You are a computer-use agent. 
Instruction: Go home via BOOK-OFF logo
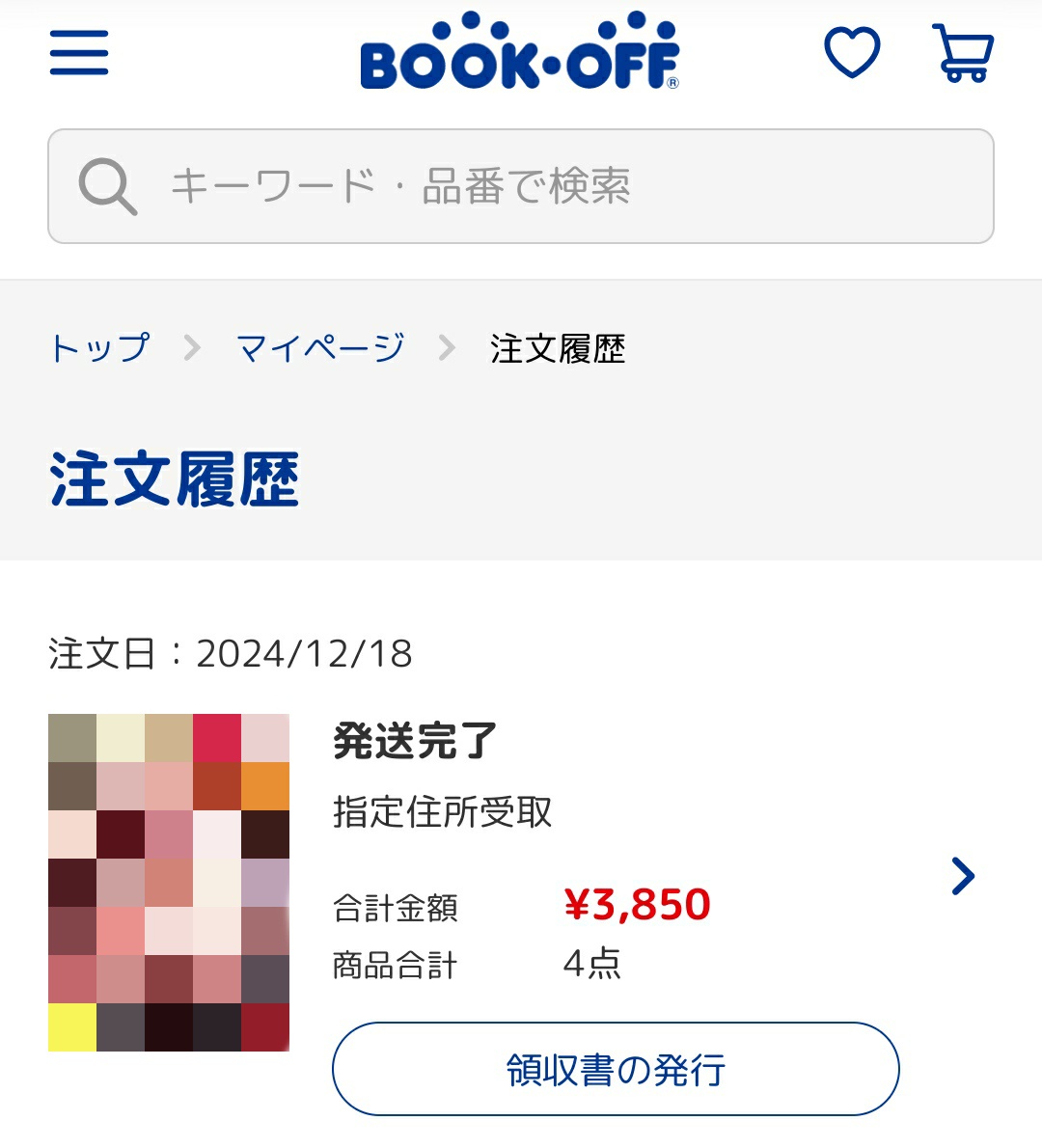point(520,52)
